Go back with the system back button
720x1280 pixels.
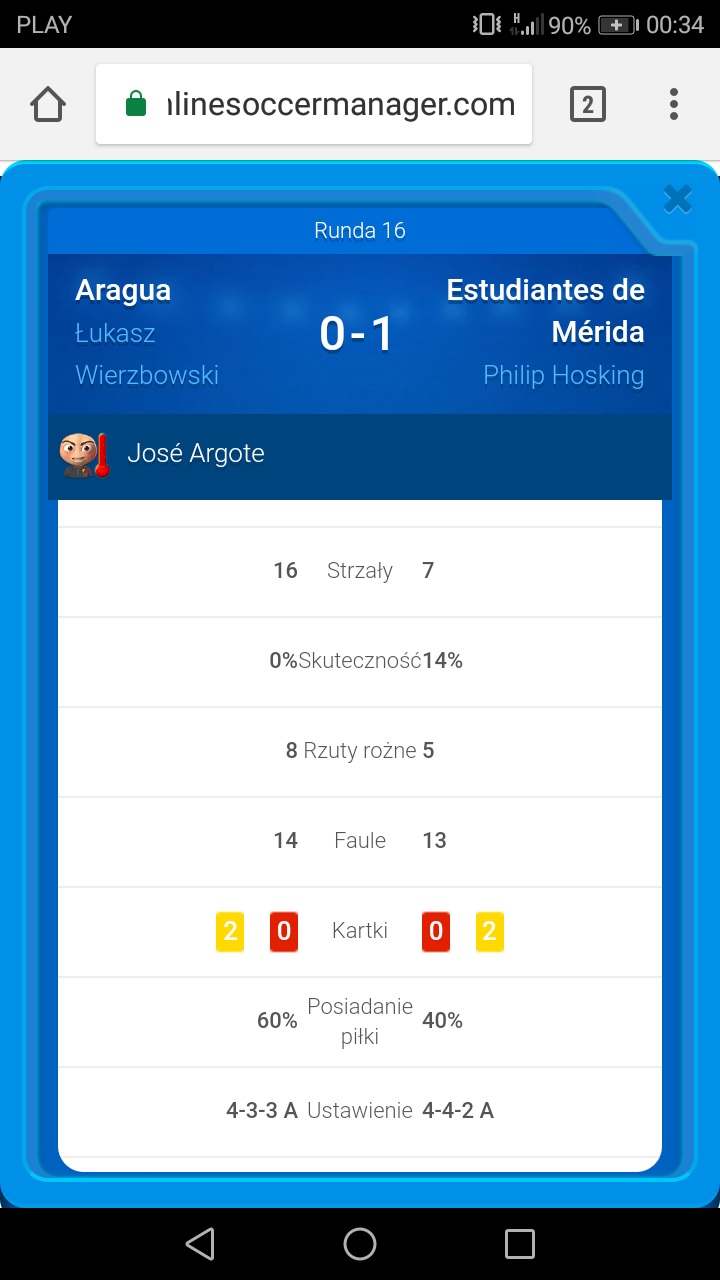(200, 1244)
